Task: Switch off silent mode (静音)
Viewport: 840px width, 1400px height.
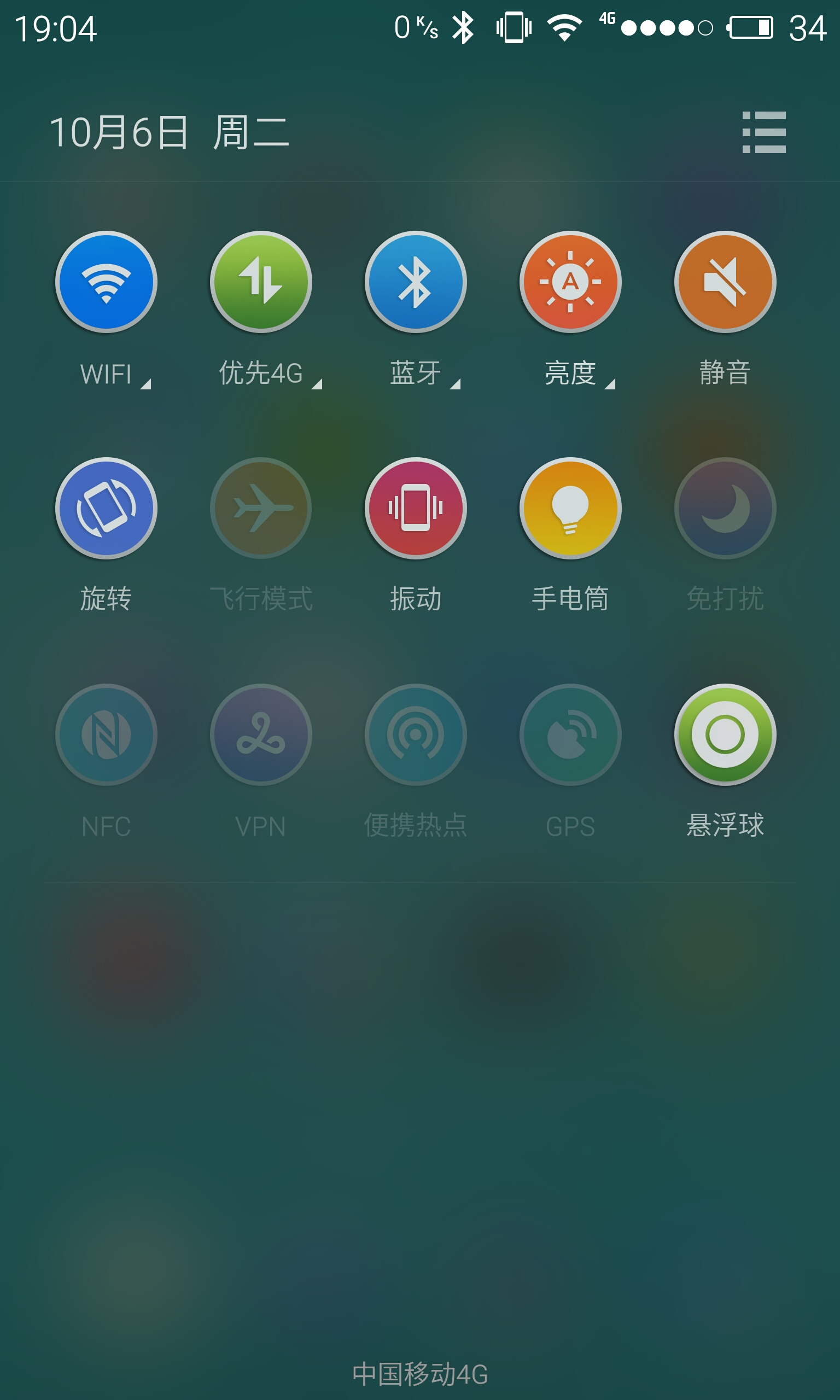Action: point(725,282)
